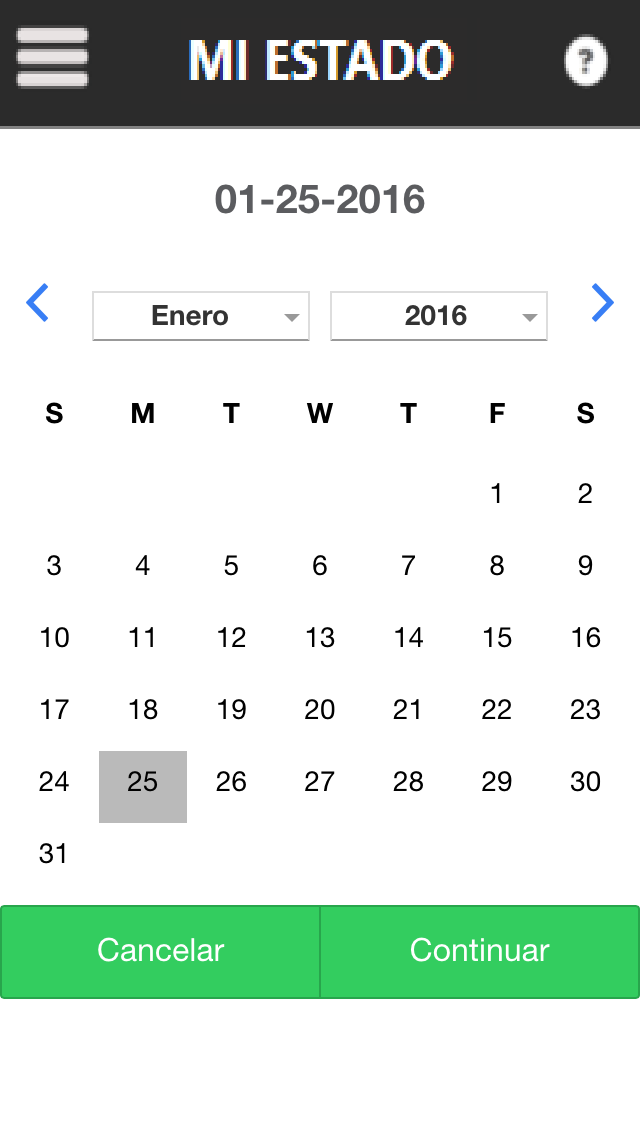Screen dimensions: 640x1136
Task: Select day 1 in the calendar
Action: 497,493
